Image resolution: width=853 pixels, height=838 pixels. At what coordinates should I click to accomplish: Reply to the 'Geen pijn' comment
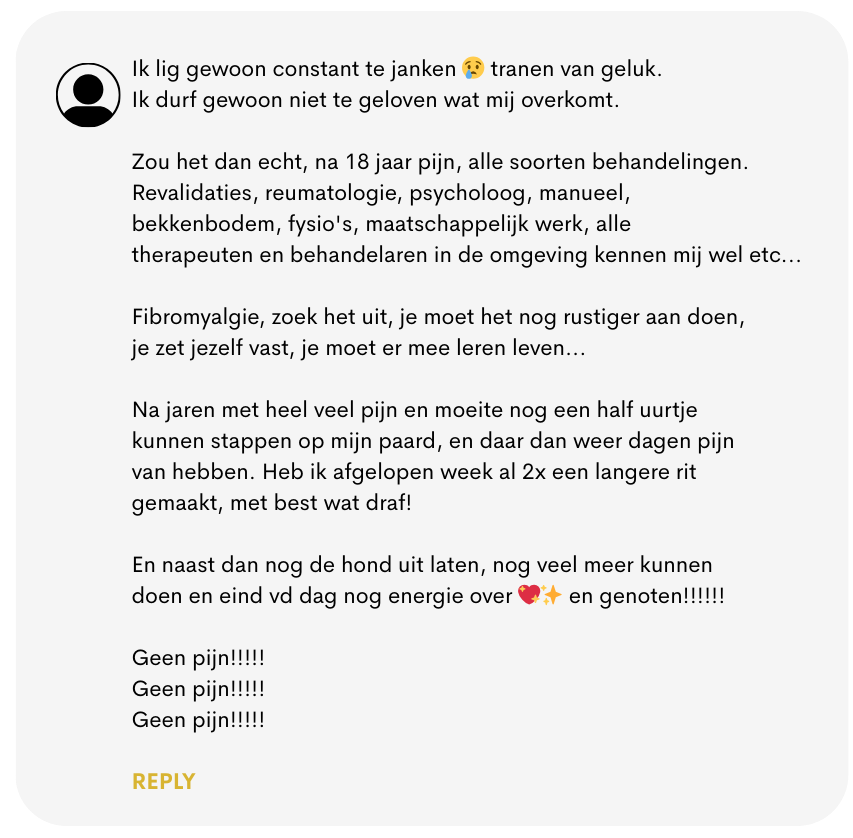(163, 781)
